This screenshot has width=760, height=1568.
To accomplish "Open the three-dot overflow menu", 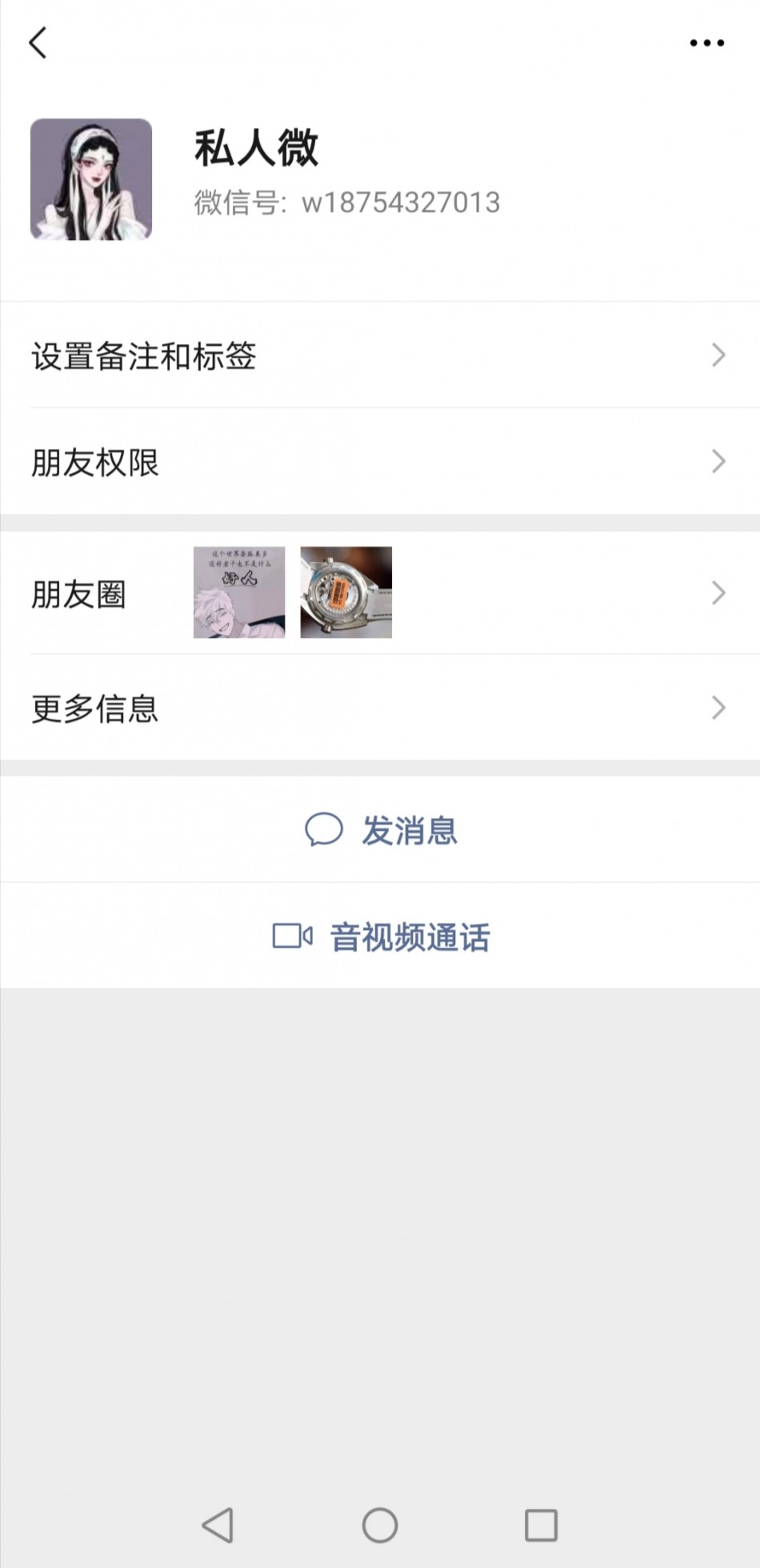I will click(706, 43).
